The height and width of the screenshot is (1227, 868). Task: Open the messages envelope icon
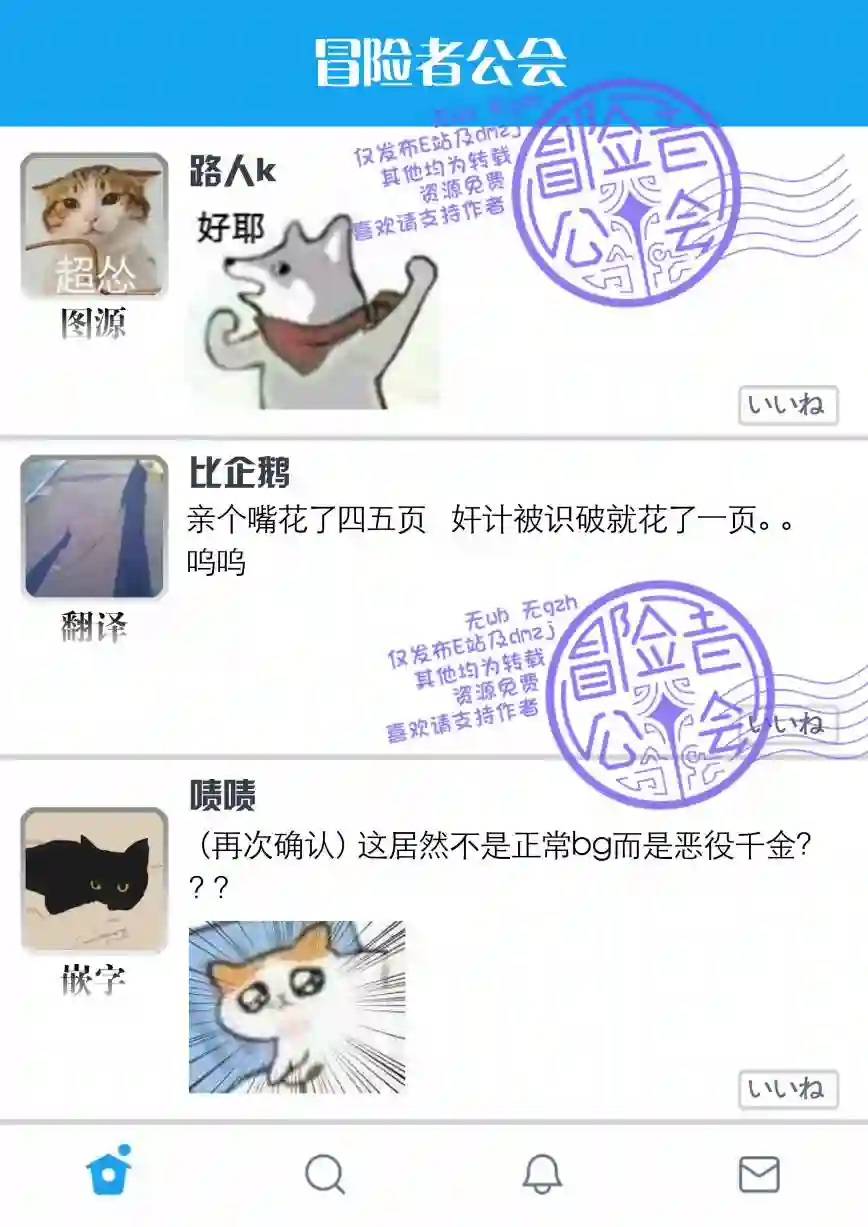(x=759, y=1175)
